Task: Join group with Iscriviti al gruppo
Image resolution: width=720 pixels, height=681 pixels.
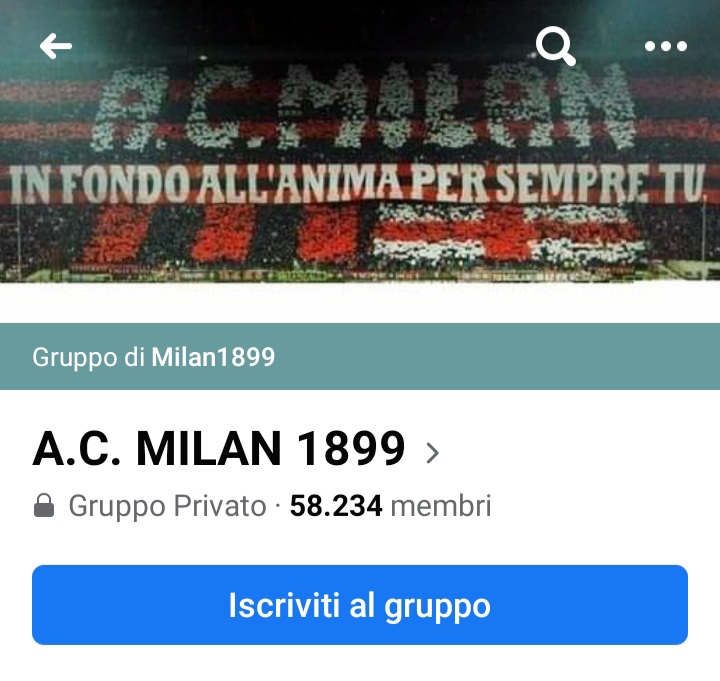Action: [x=360, y=605]
